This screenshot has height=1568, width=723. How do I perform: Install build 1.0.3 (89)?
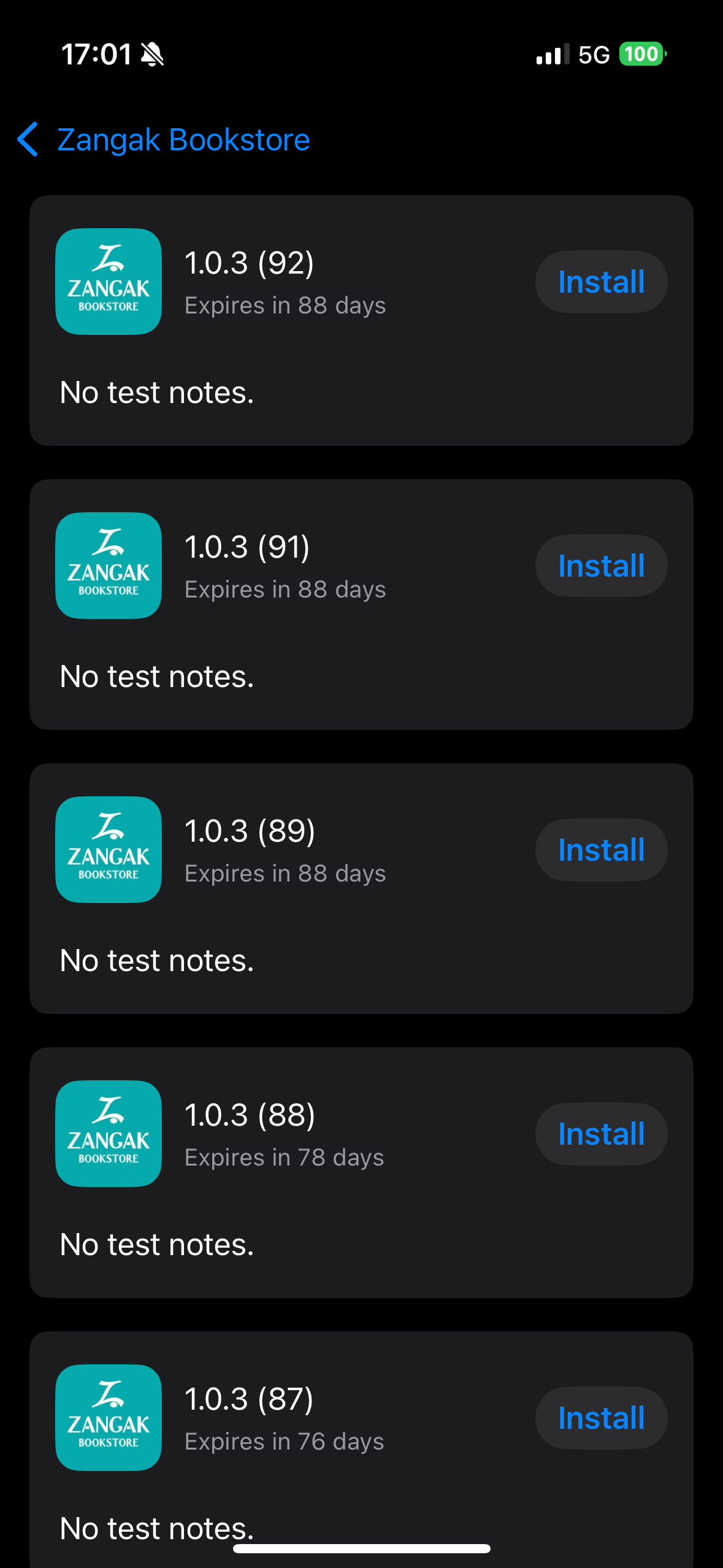tap(601, 850)
